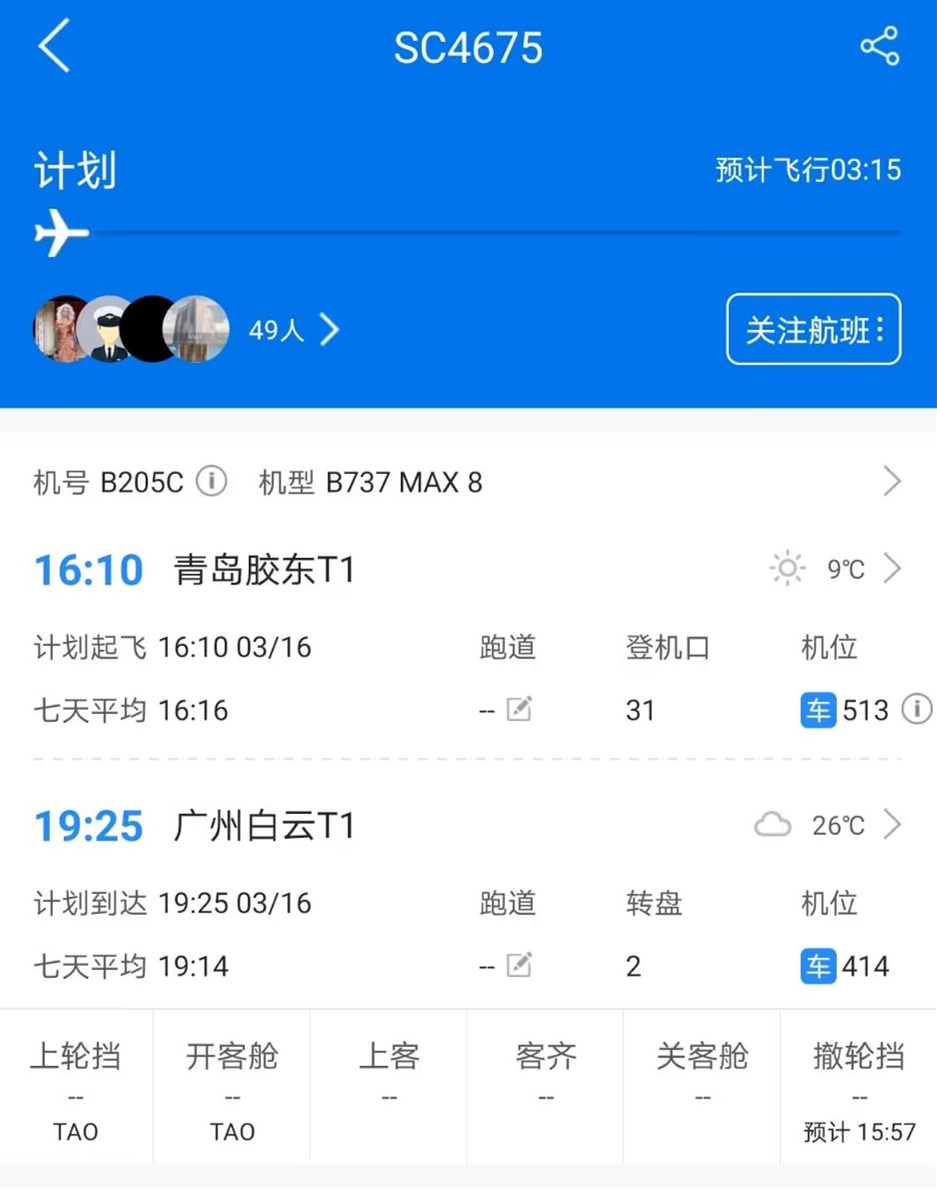Share this flight's details
937x1192 pixels.
click(x=879, y=47)
